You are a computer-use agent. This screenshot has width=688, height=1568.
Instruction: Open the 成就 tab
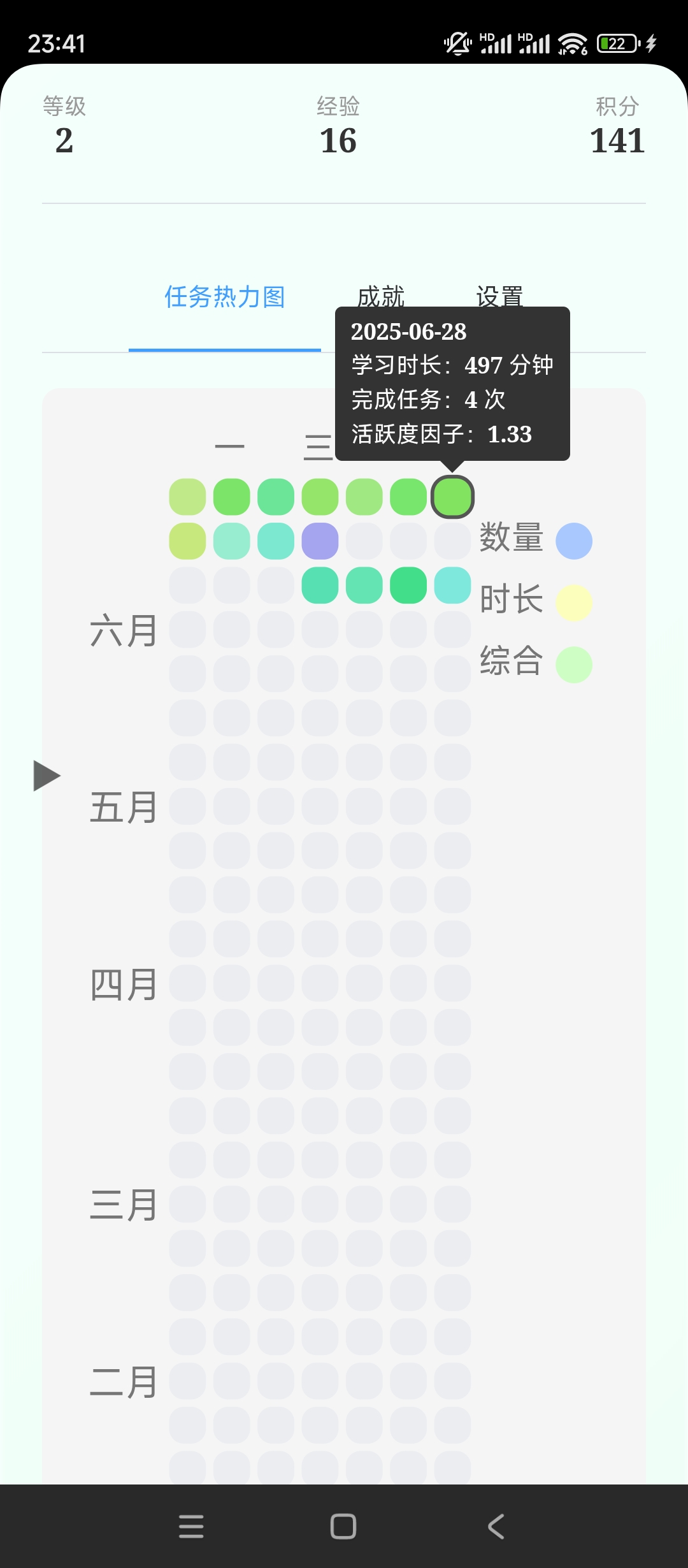tap(380, 296)
